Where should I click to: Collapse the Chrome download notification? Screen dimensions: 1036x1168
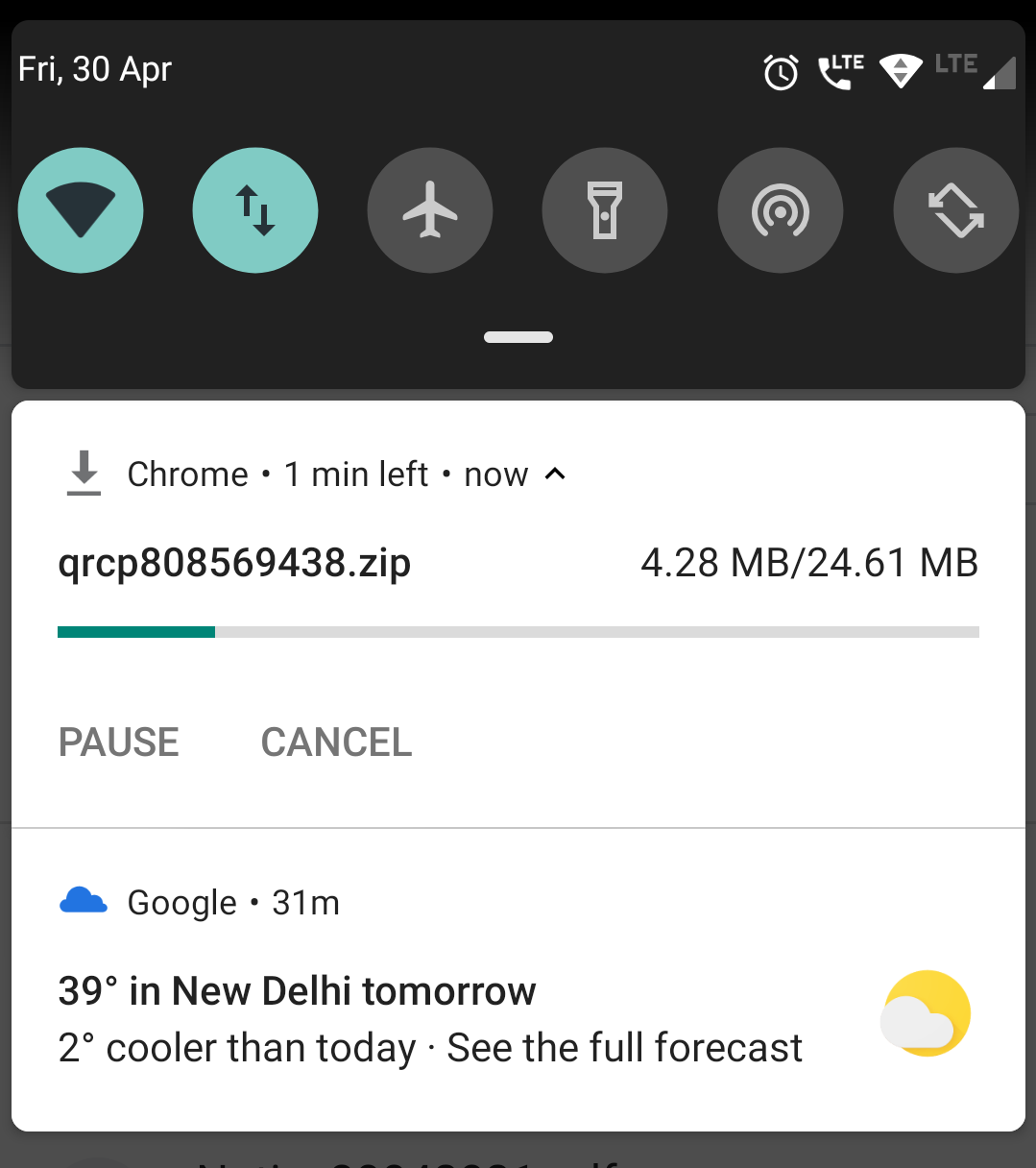(x=555, y=474)
